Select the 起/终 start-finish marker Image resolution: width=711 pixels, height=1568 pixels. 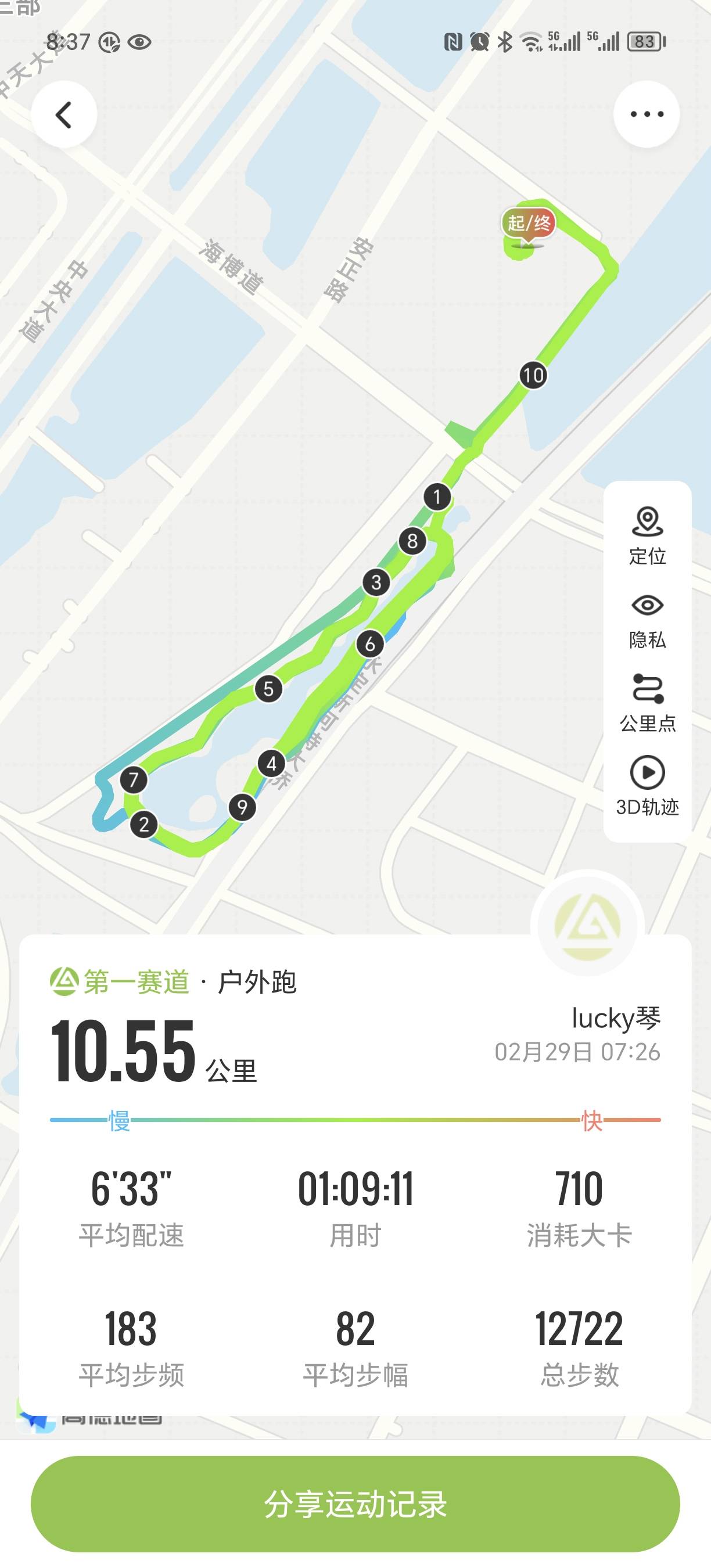pos(528,224)
